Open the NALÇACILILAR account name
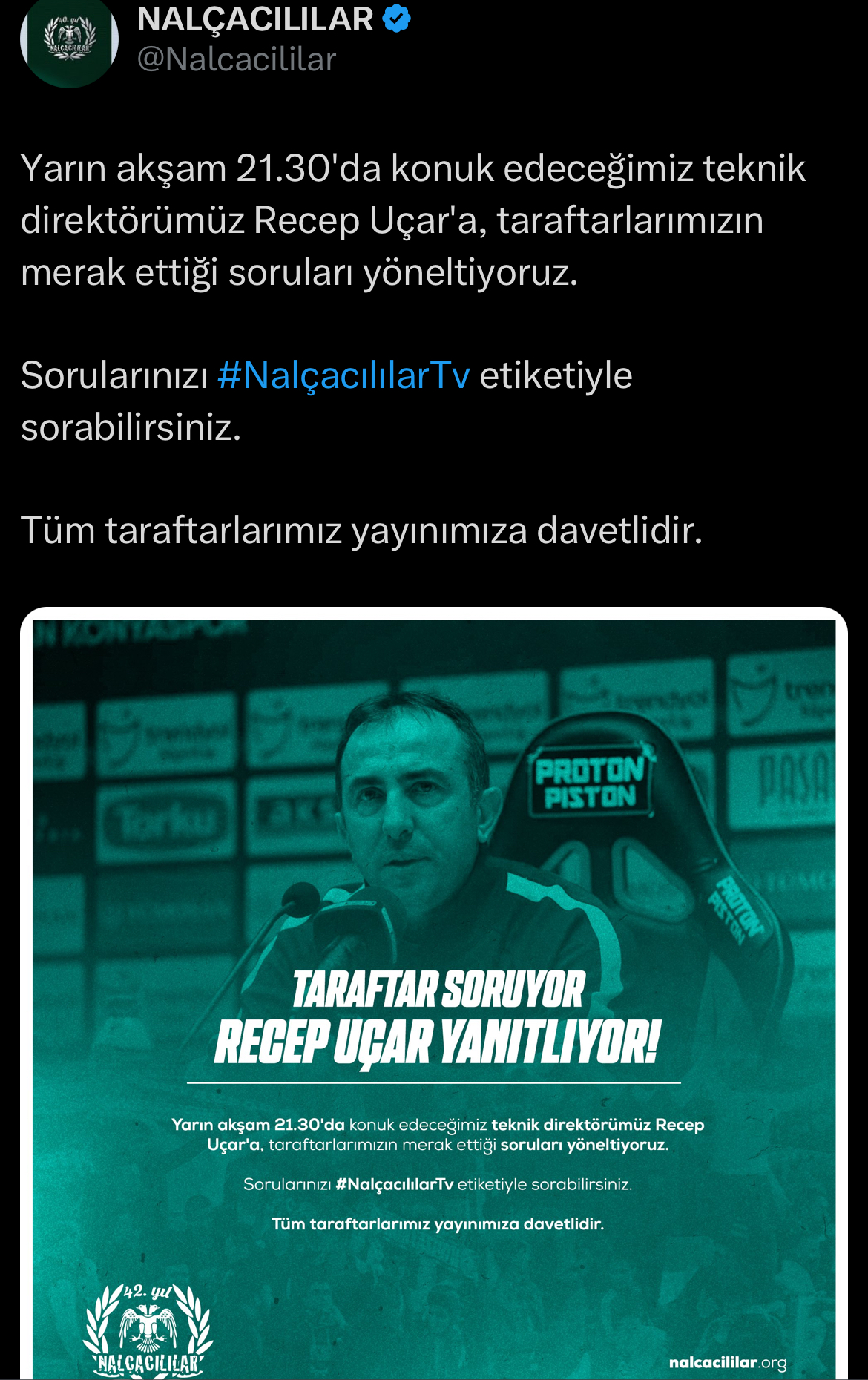Image resolution: width=868 pixels, height=1380 pixels. point(255,19)
